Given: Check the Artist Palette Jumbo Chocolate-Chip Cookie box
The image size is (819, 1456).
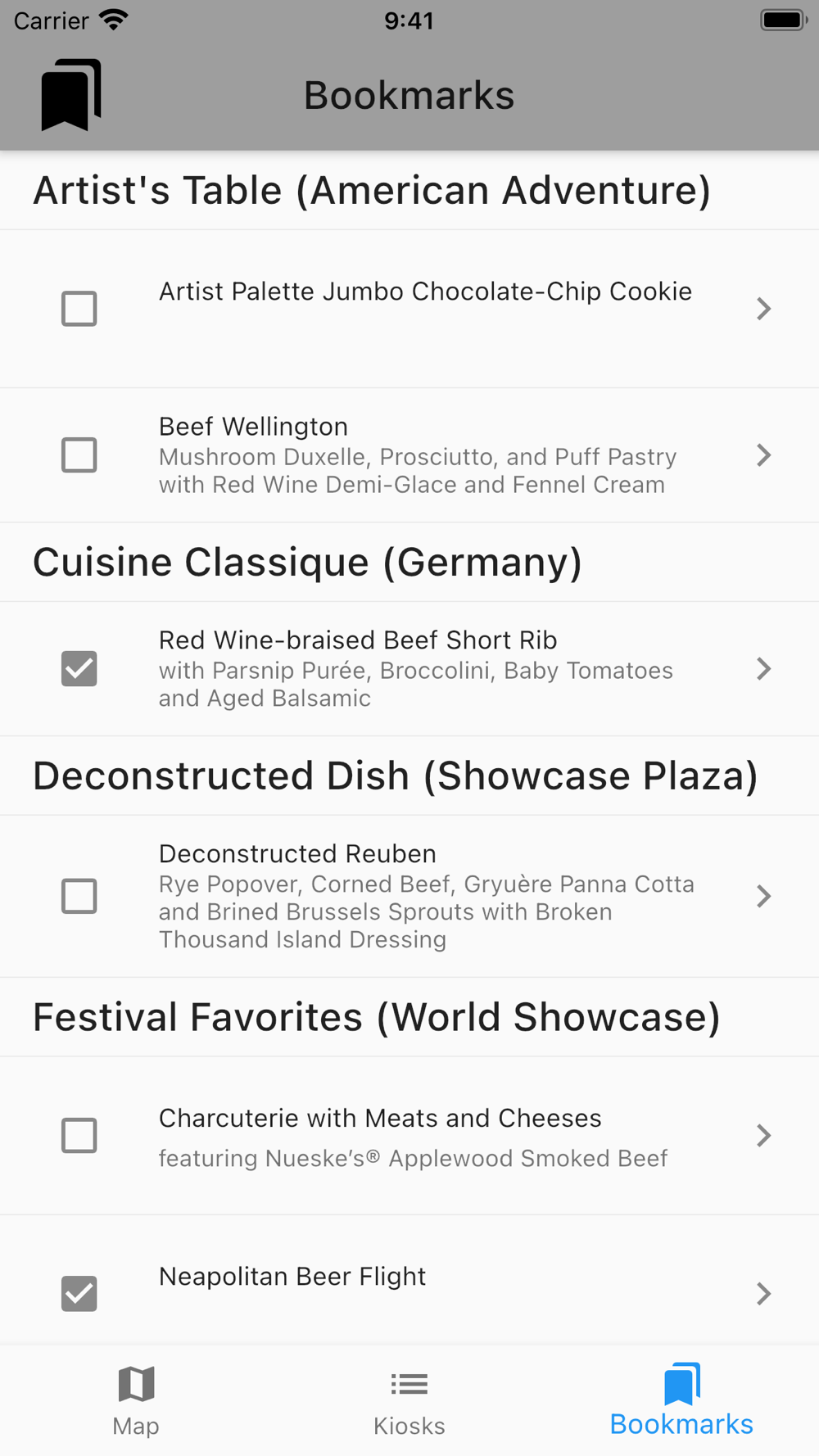Looking at the screenshot, I should tap(79, 309).
